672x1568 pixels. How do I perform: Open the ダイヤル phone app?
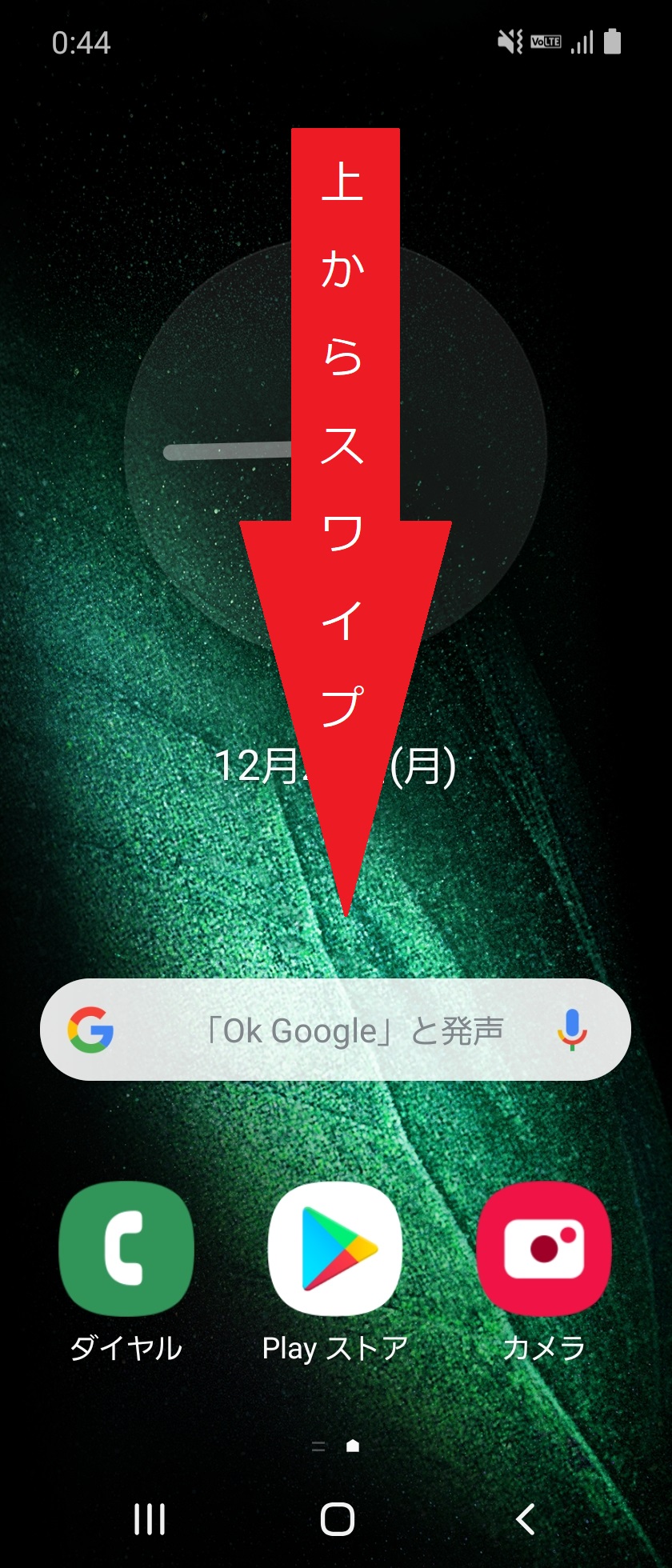(x=126, y=1248)
